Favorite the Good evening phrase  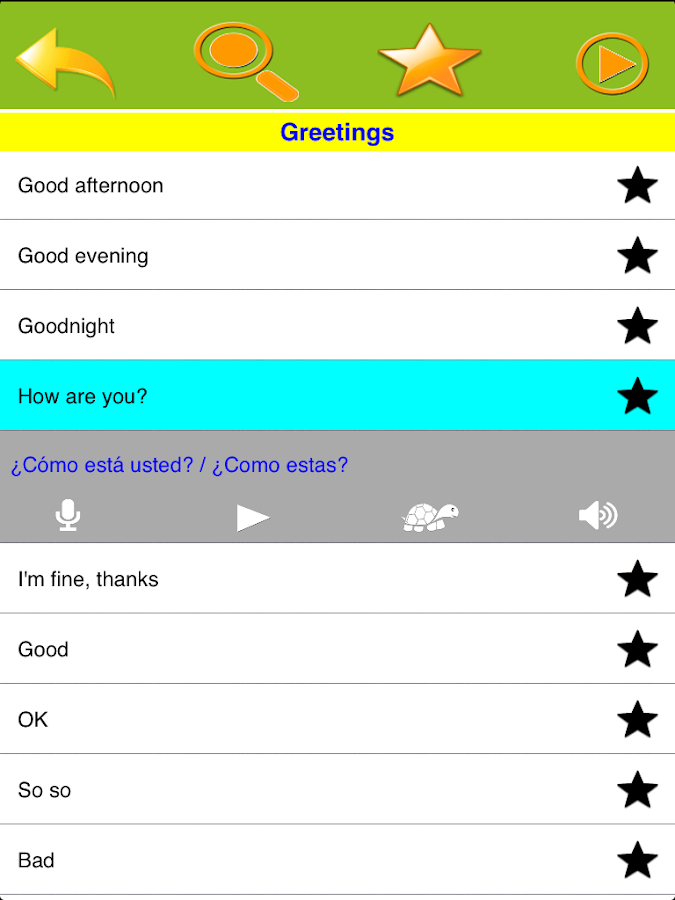click(637, 256)
